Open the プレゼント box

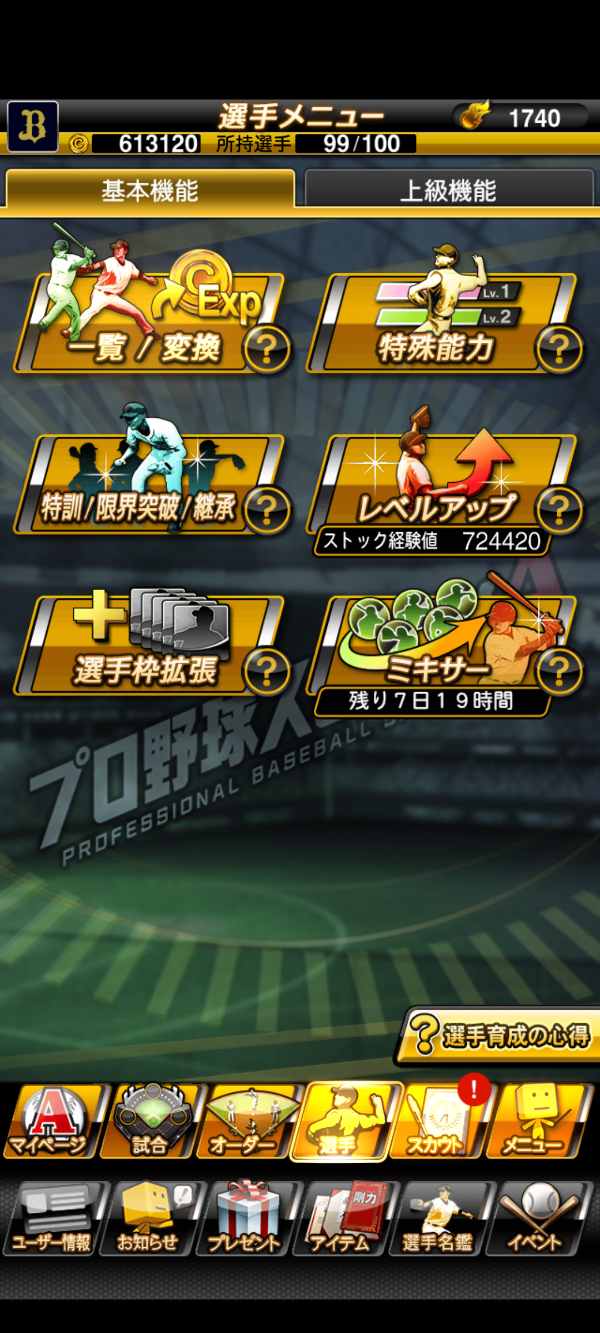tap(248, 1218)
